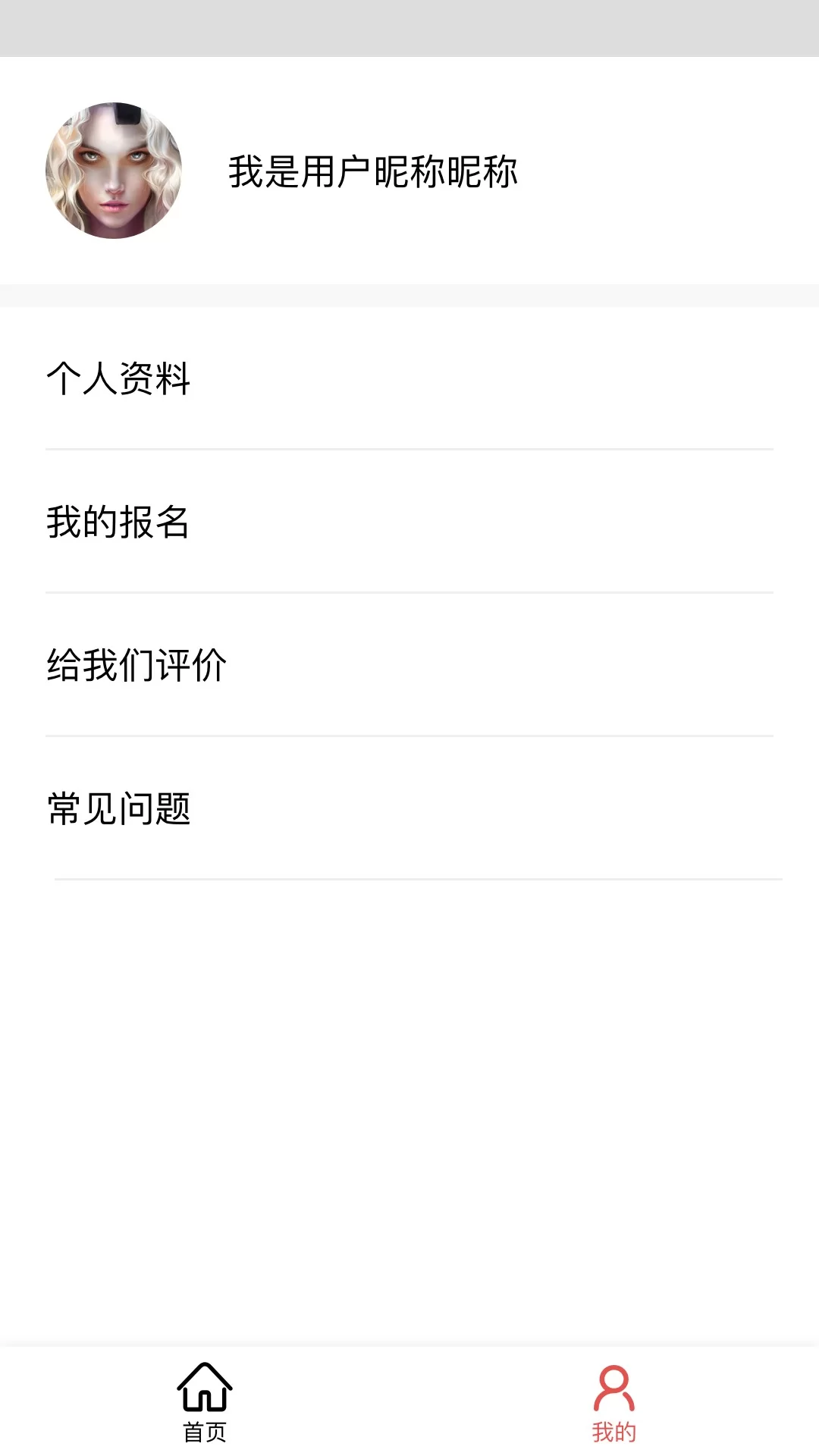This screenshot has height=1456, width=819.
Task: Tap the user avatar picture
Action: pyautogui.click(x=114, y=171)
